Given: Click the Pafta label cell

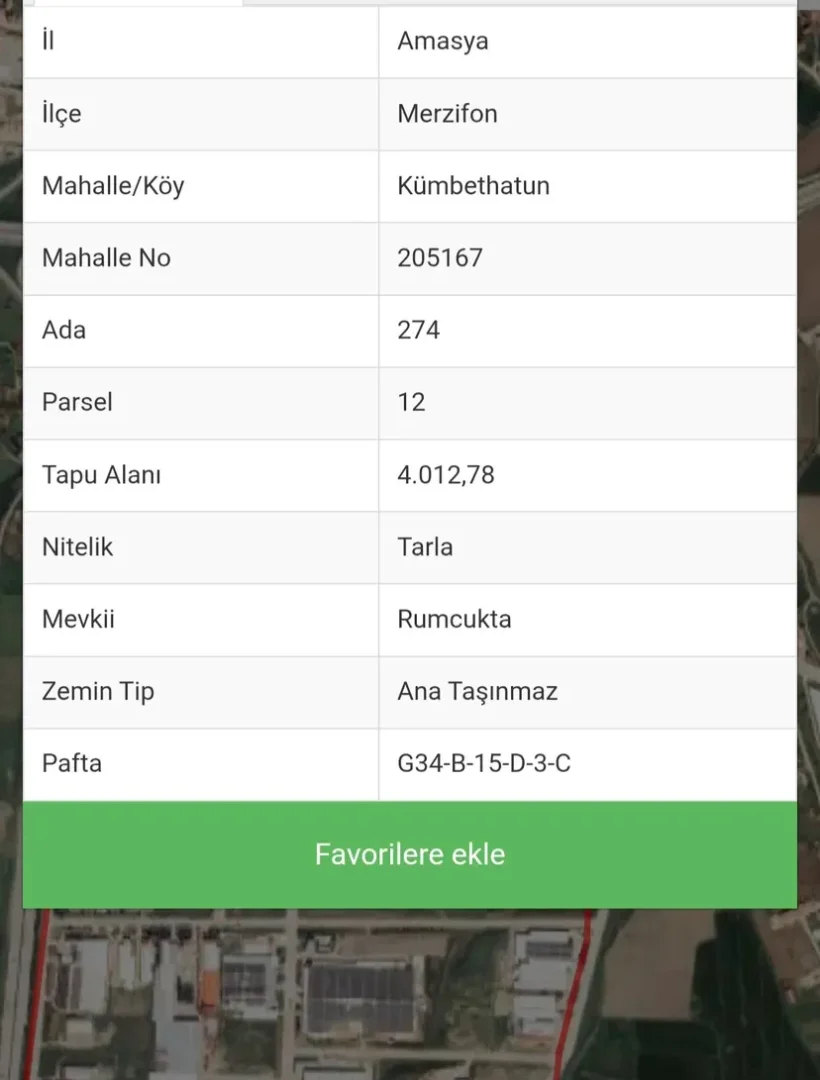Looking at the screenshot, I should pyautogui.click(x=72, y=763).
